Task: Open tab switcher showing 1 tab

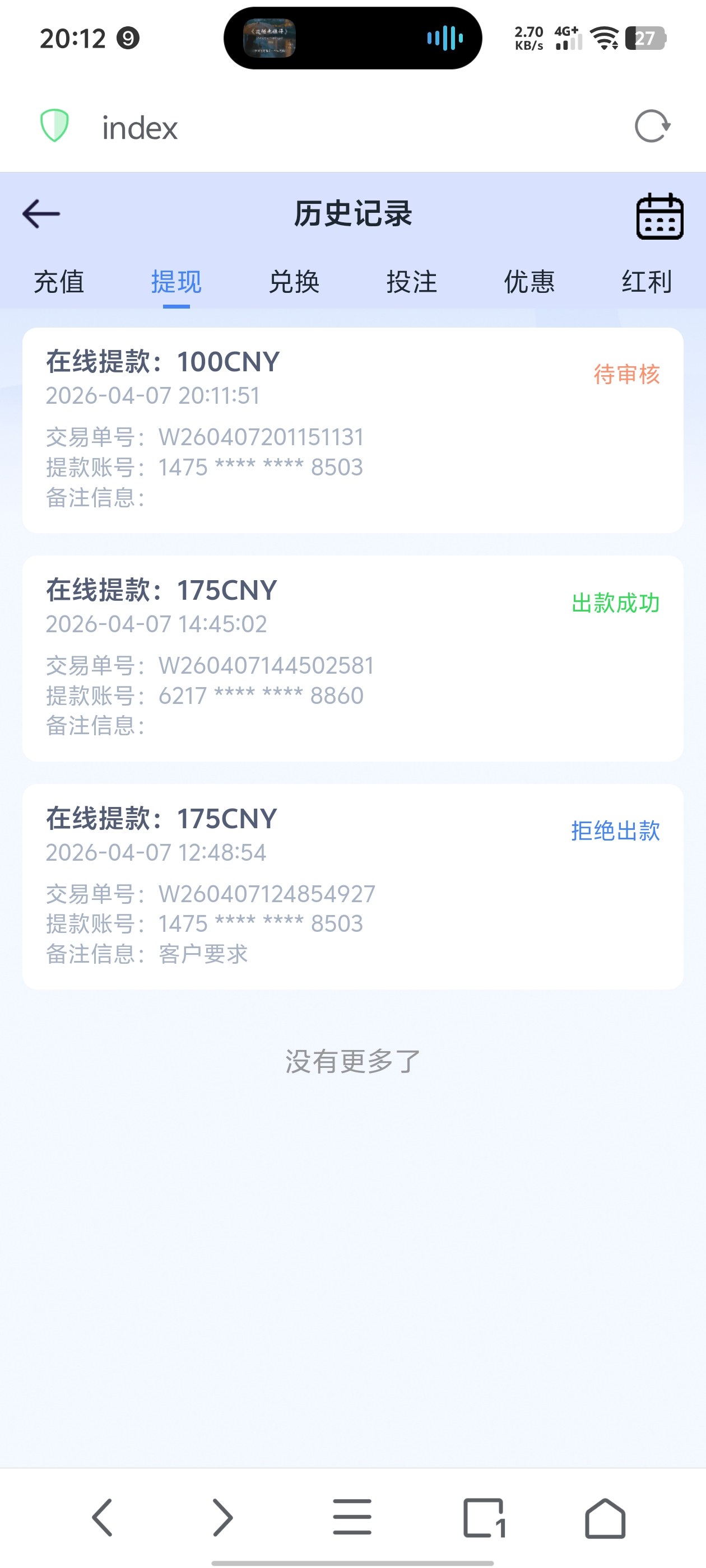Action: 484,1516
